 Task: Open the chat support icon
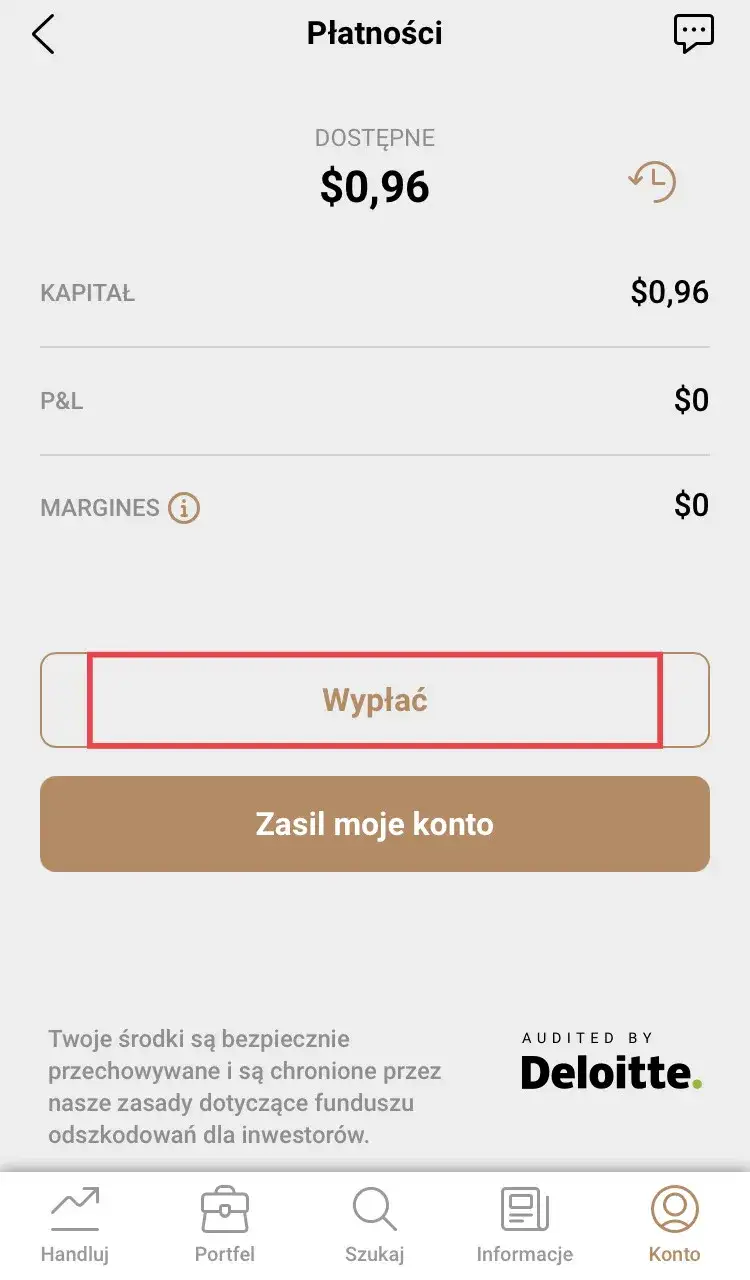tap(694, 33)
